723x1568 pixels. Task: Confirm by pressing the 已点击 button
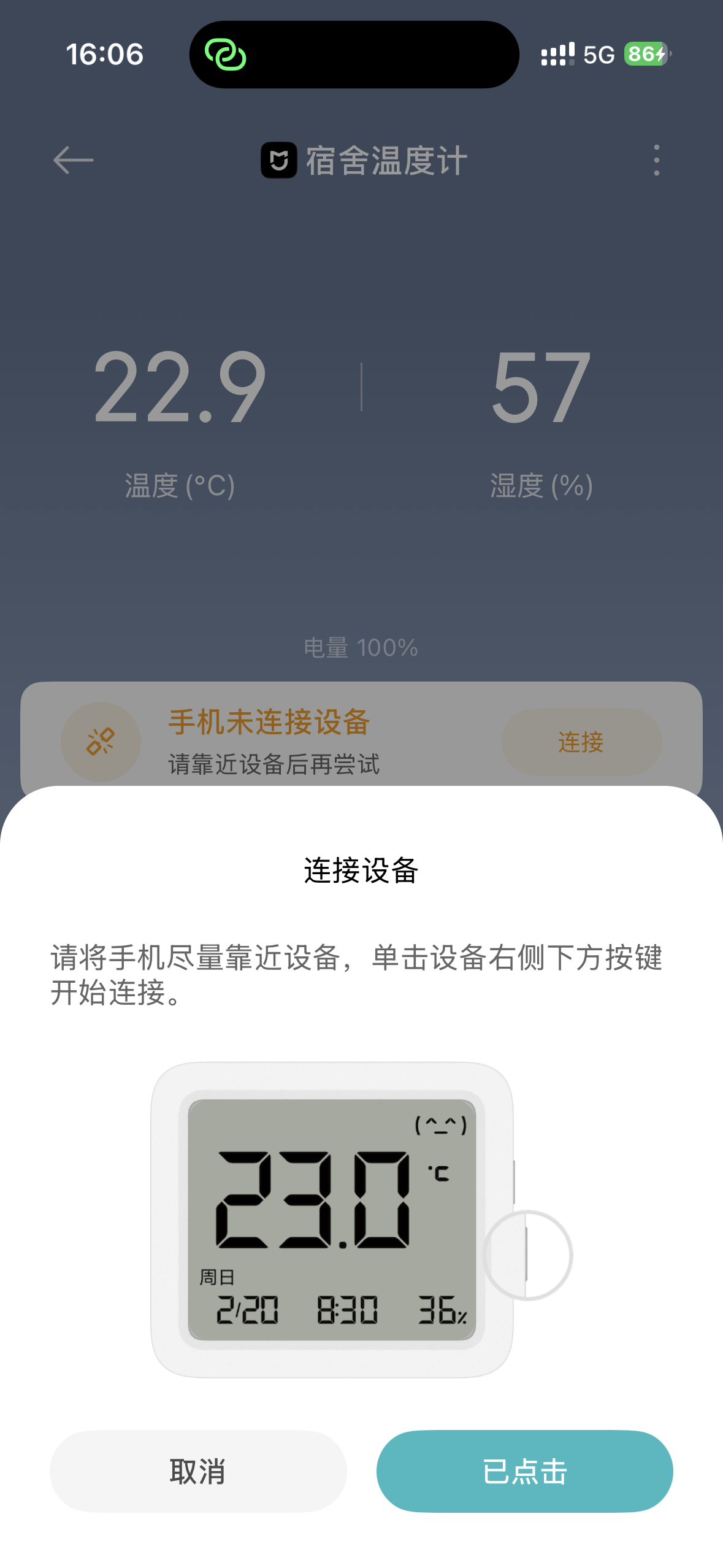pos(525,1470)
